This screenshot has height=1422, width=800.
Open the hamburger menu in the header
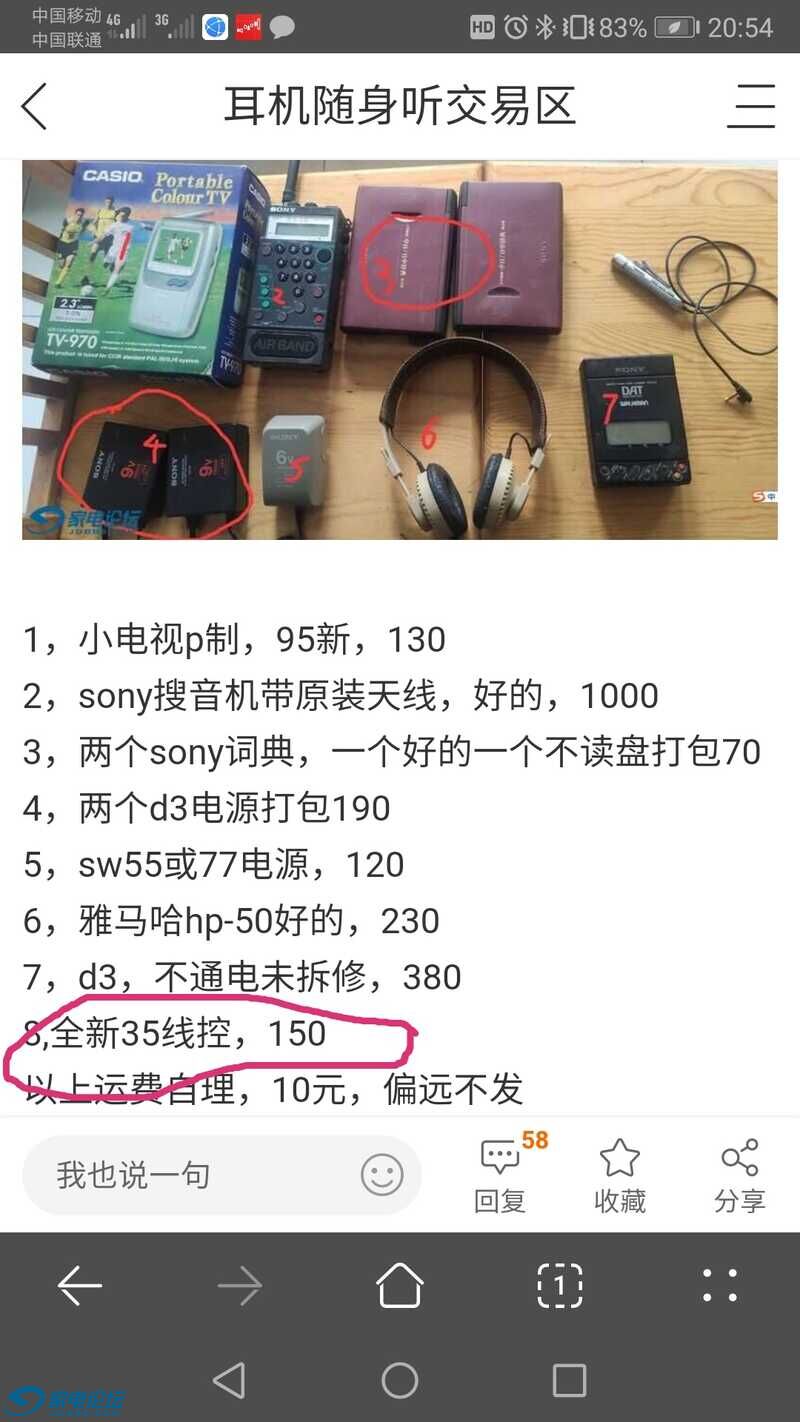751,107
